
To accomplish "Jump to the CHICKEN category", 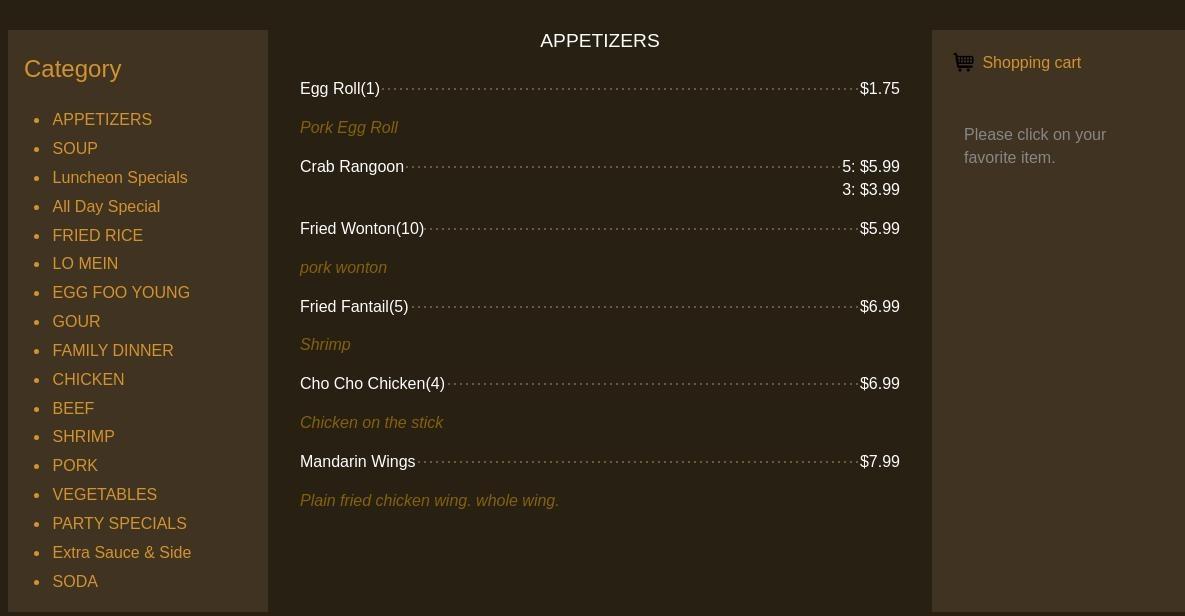I will (88, 380).
